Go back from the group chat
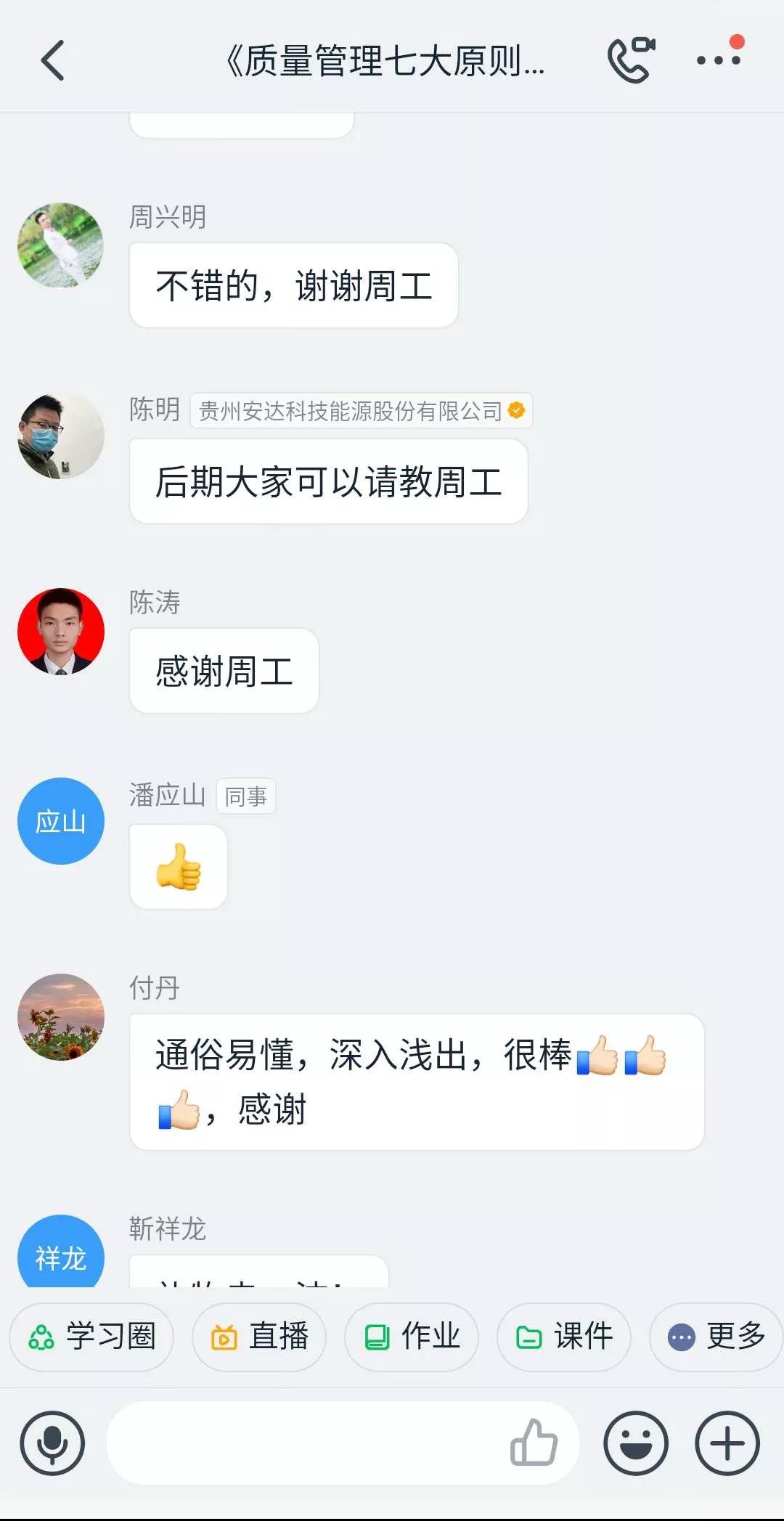784x1521 pixels. pyautogui.click(x=52, y=60)
